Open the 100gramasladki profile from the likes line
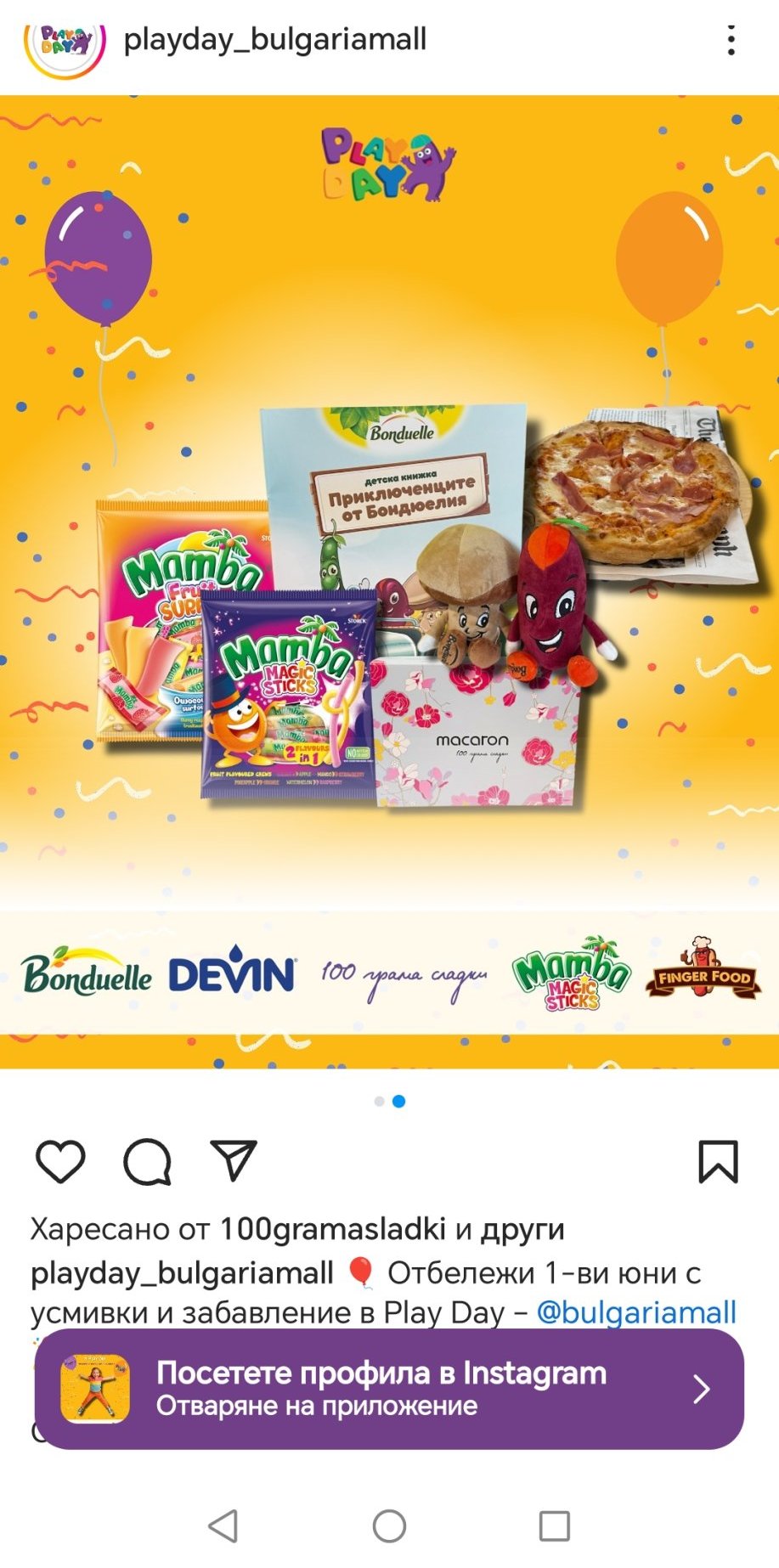Viewport: 779px width, 1568px height. 333,1229
